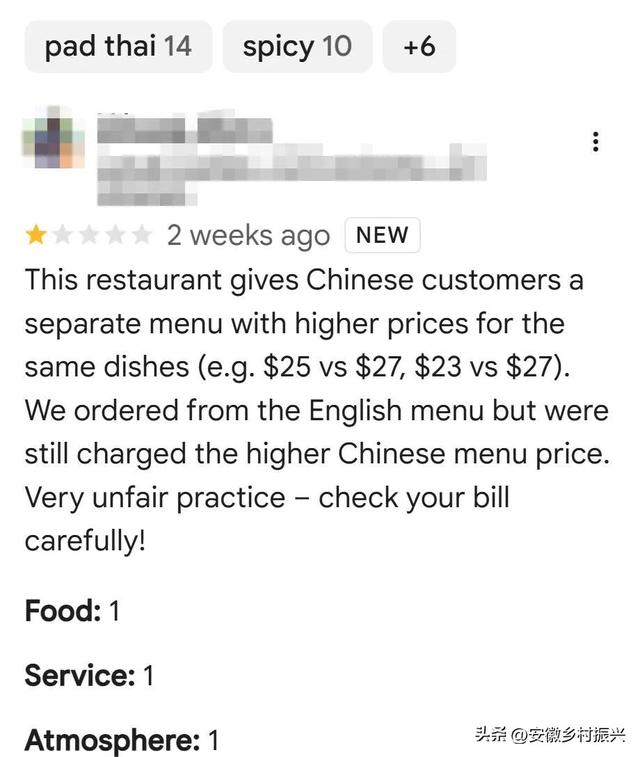This screenshot has height=757, width=640.
Task: Filter reviews by pad thai chip
Action: 118,46
